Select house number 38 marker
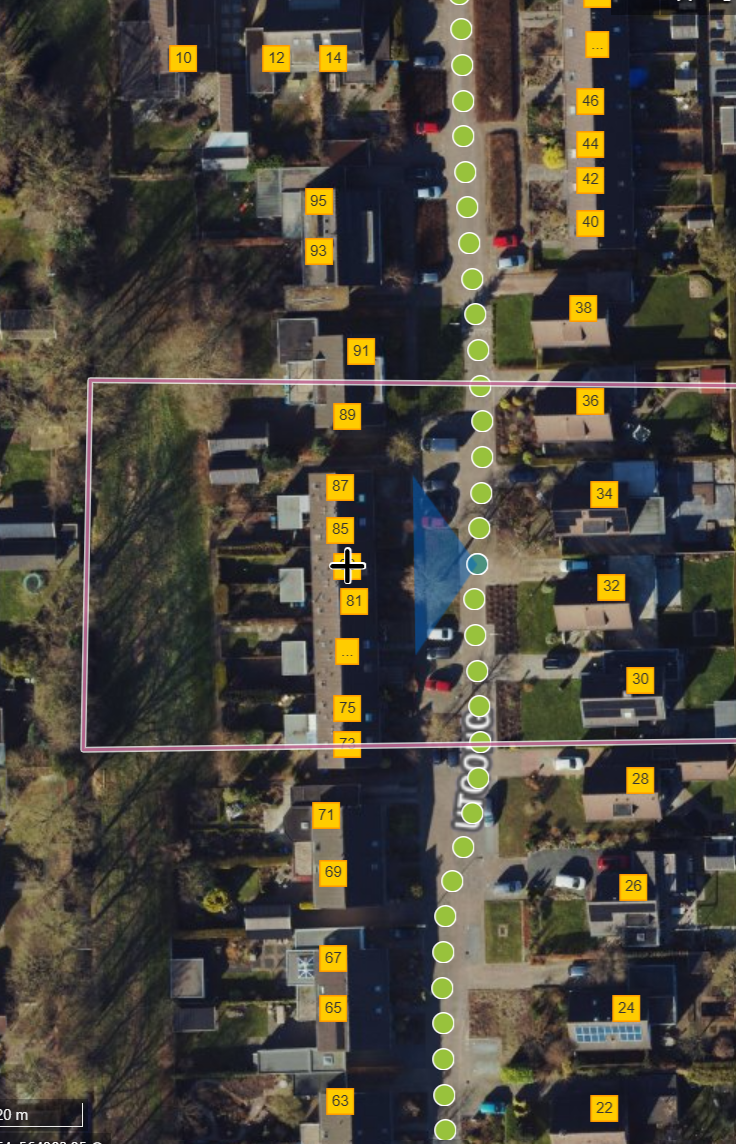Image resolution: width=736 pixels, height=1144 pixels. coord(583,308)
